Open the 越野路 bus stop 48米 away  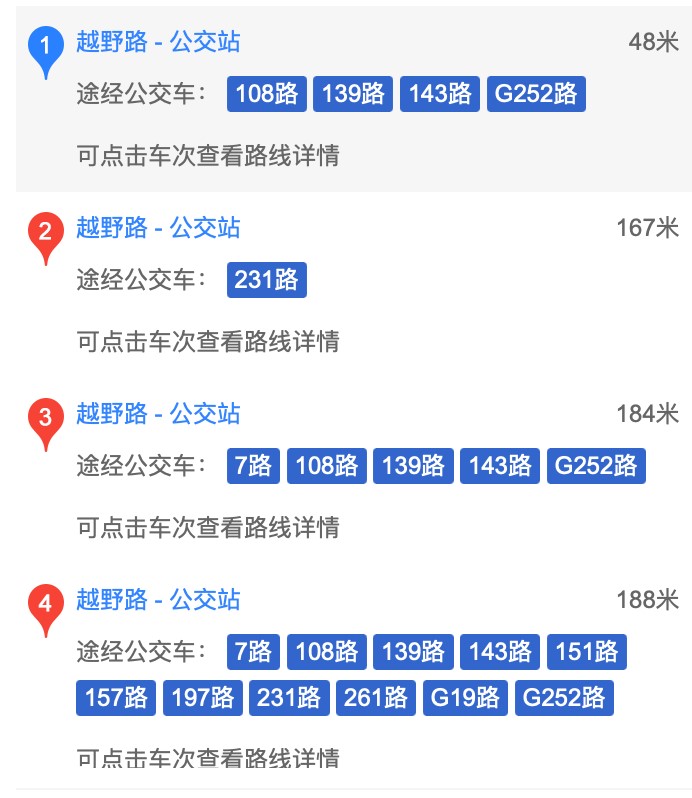coord(158,42)
